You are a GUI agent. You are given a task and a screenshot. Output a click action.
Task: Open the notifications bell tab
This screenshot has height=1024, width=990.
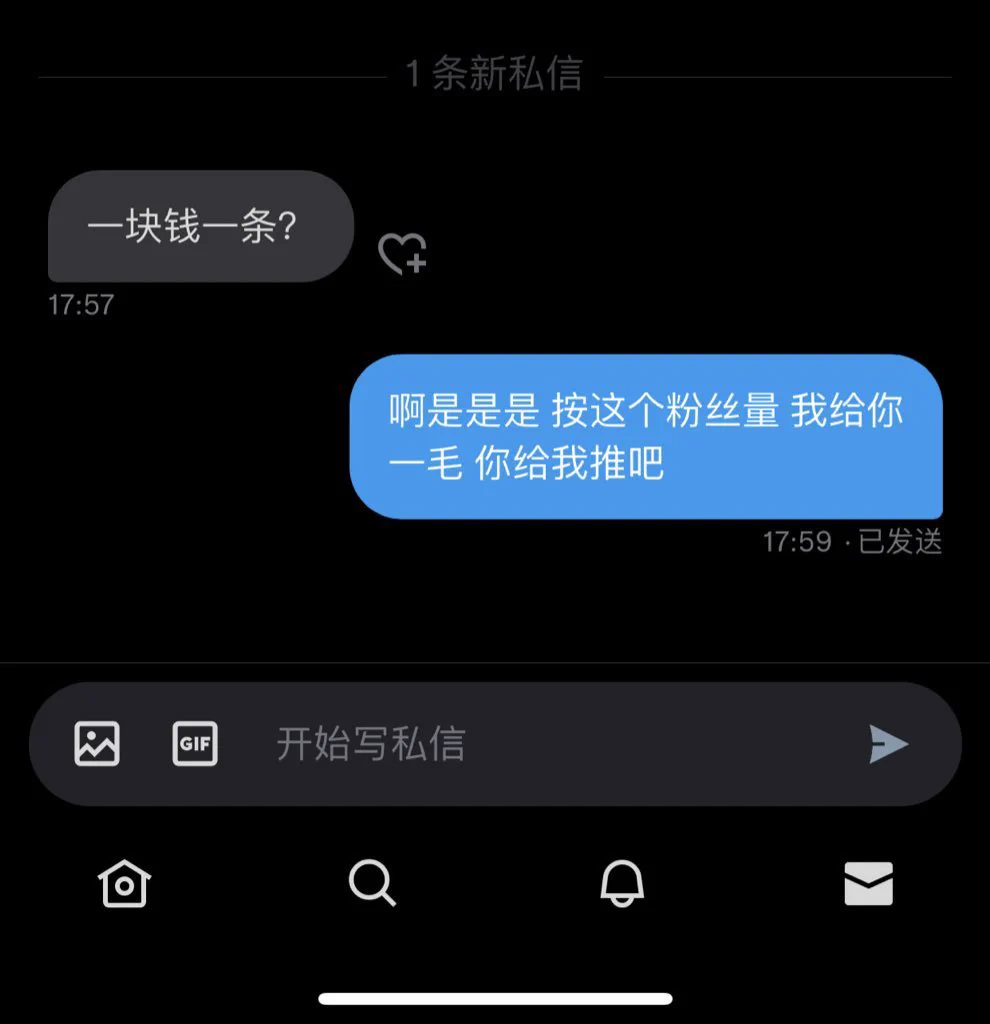[621, 884]
